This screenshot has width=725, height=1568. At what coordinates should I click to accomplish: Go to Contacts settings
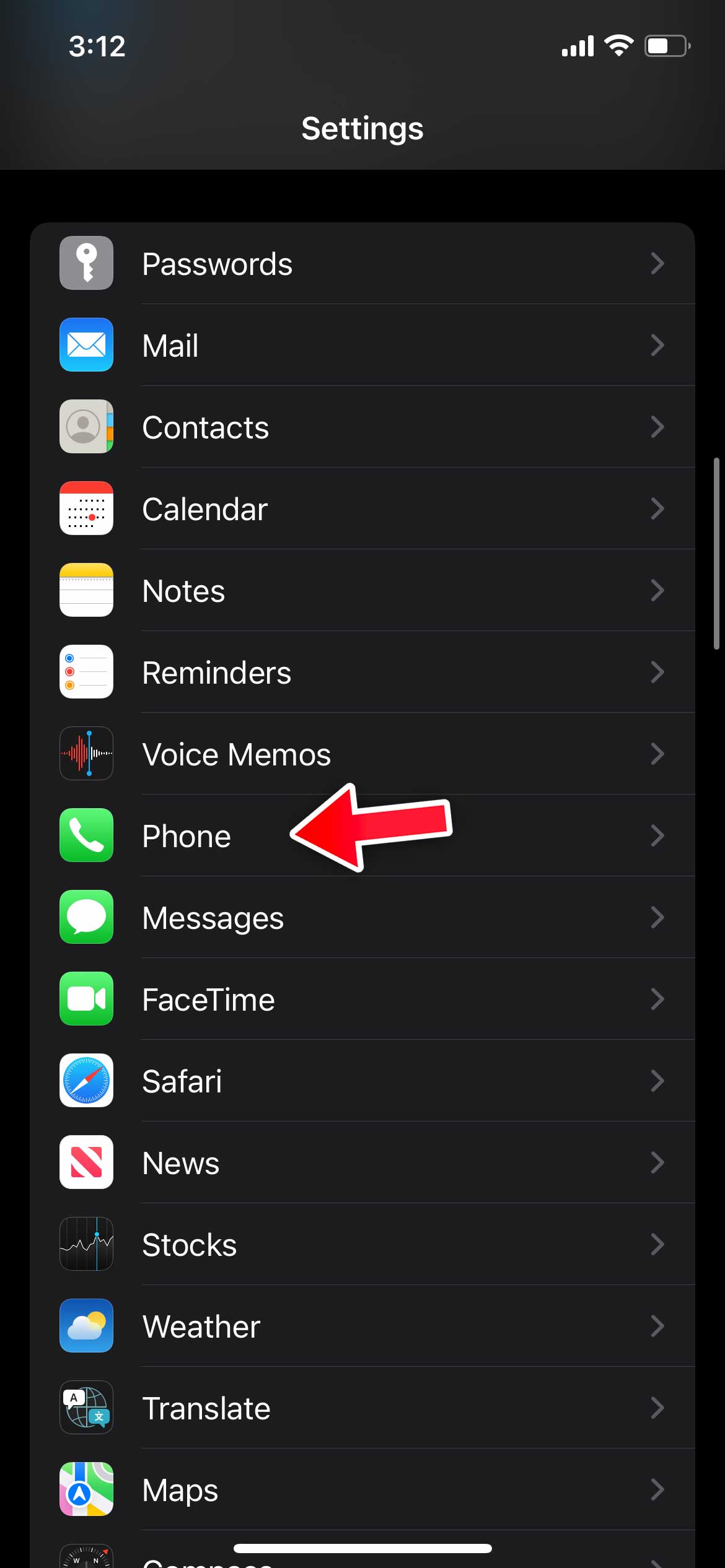[362, 427]
